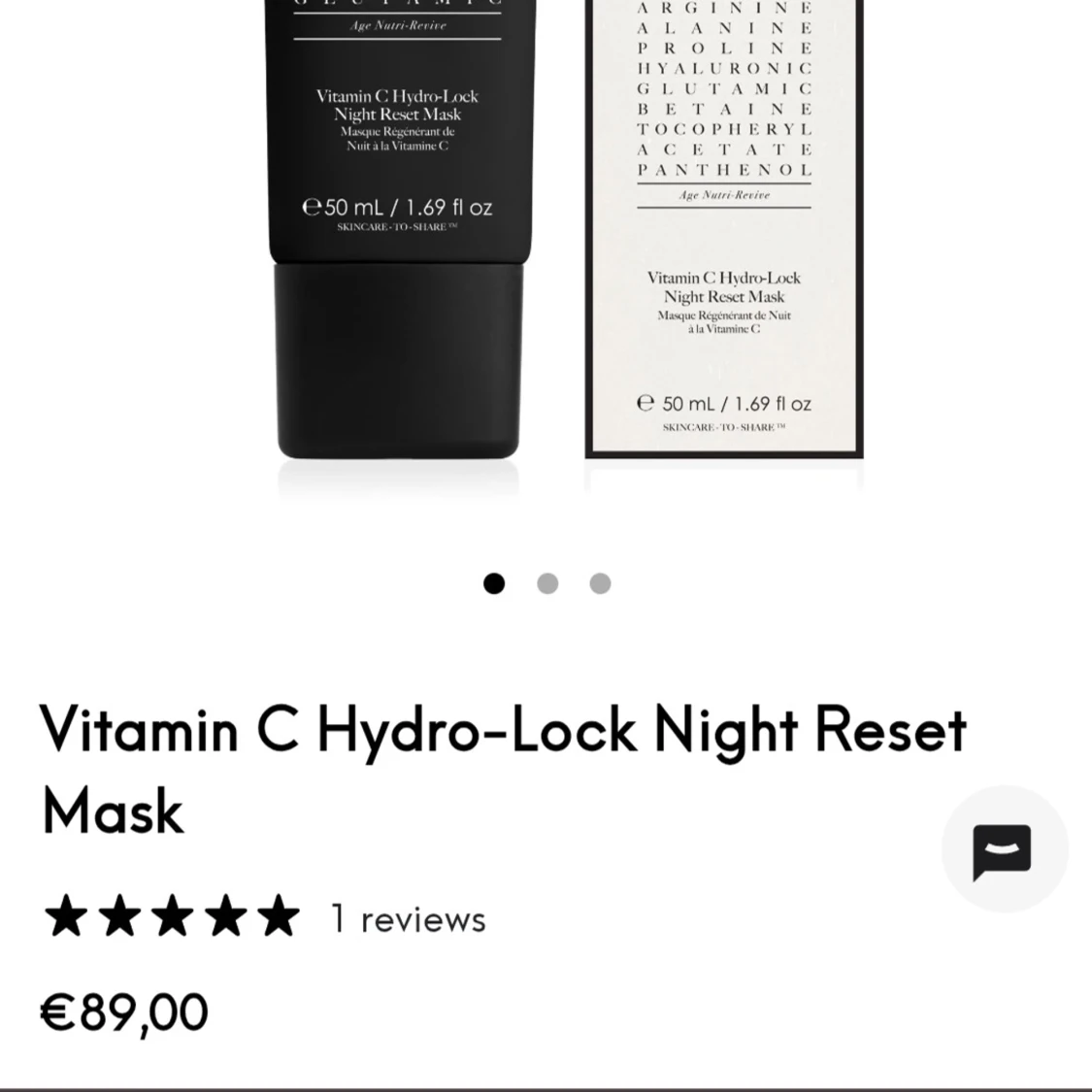Open the 1 reviews rating section
The image size is (1092, 1092).
(264, 918)
